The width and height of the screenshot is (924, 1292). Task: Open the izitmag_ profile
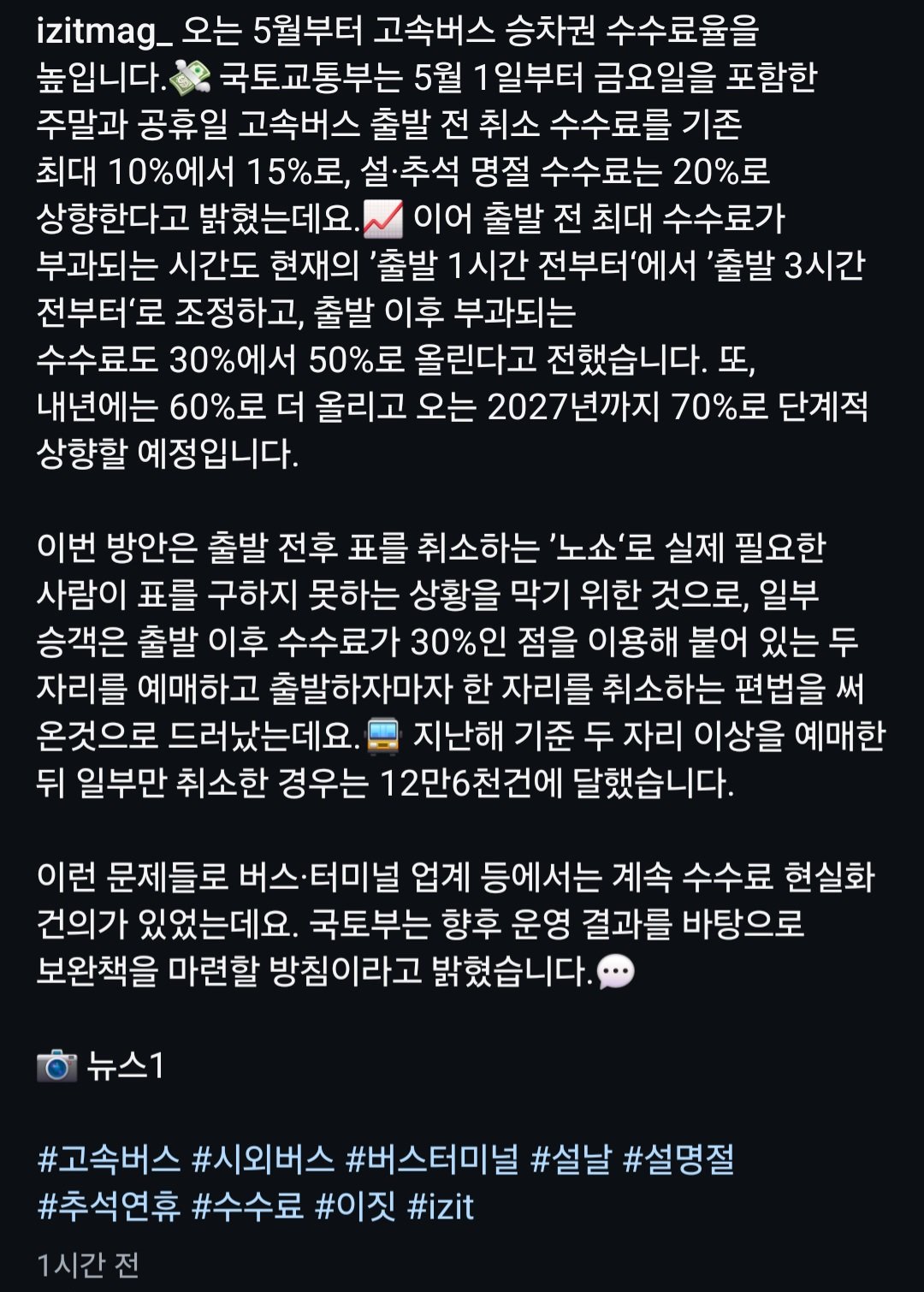coord(104,33)
